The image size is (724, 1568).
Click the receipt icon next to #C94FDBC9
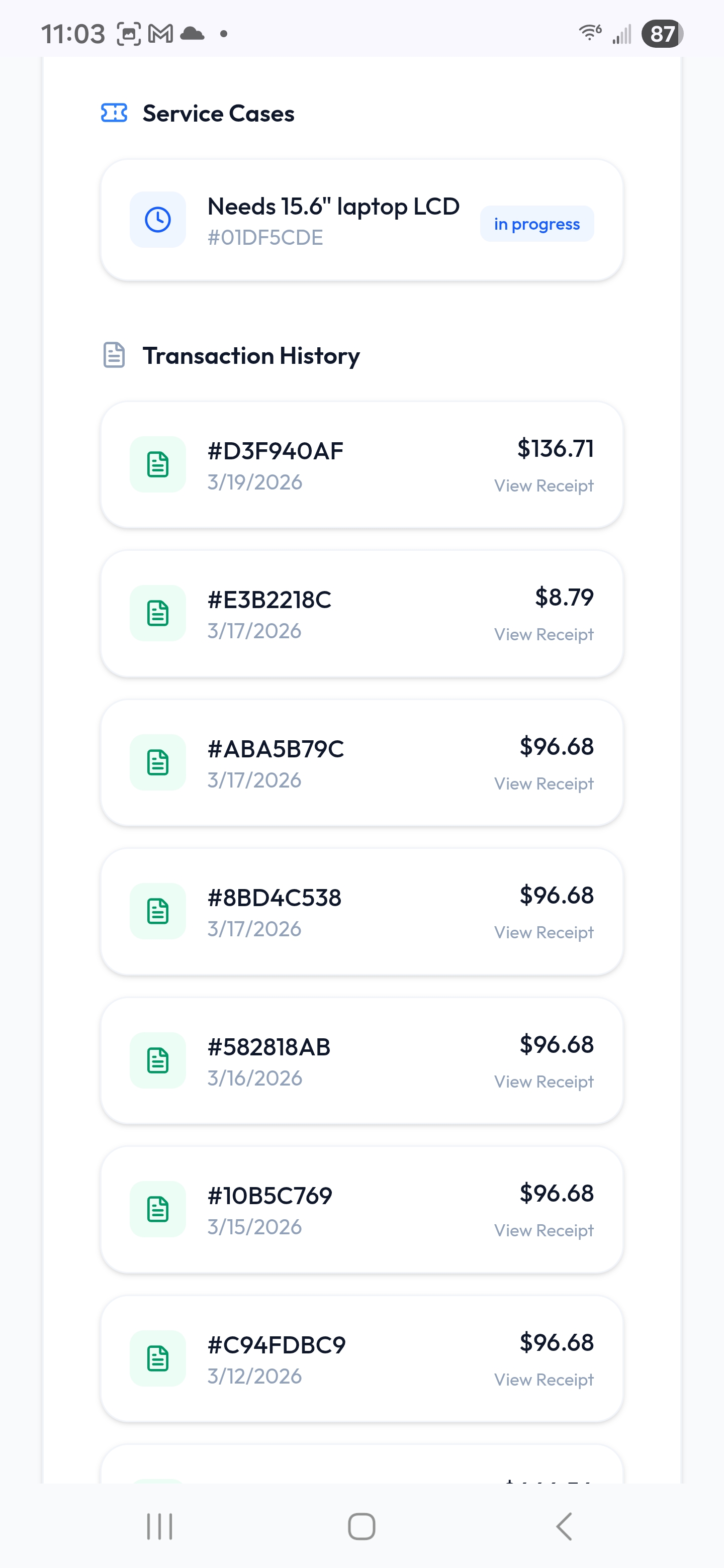point(158,1358)
